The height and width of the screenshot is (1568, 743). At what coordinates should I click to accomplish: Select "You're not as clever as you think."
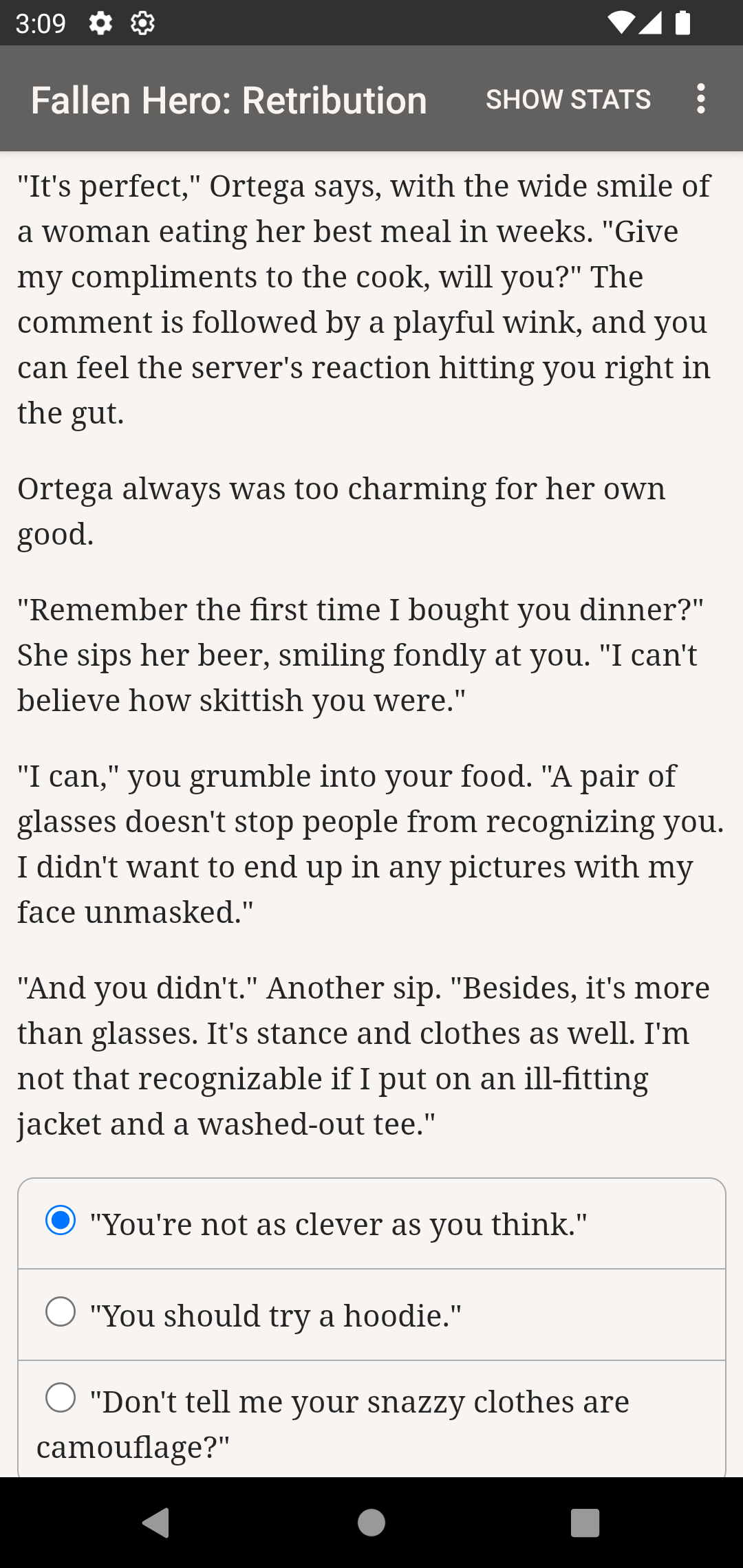click(371, 1224)
